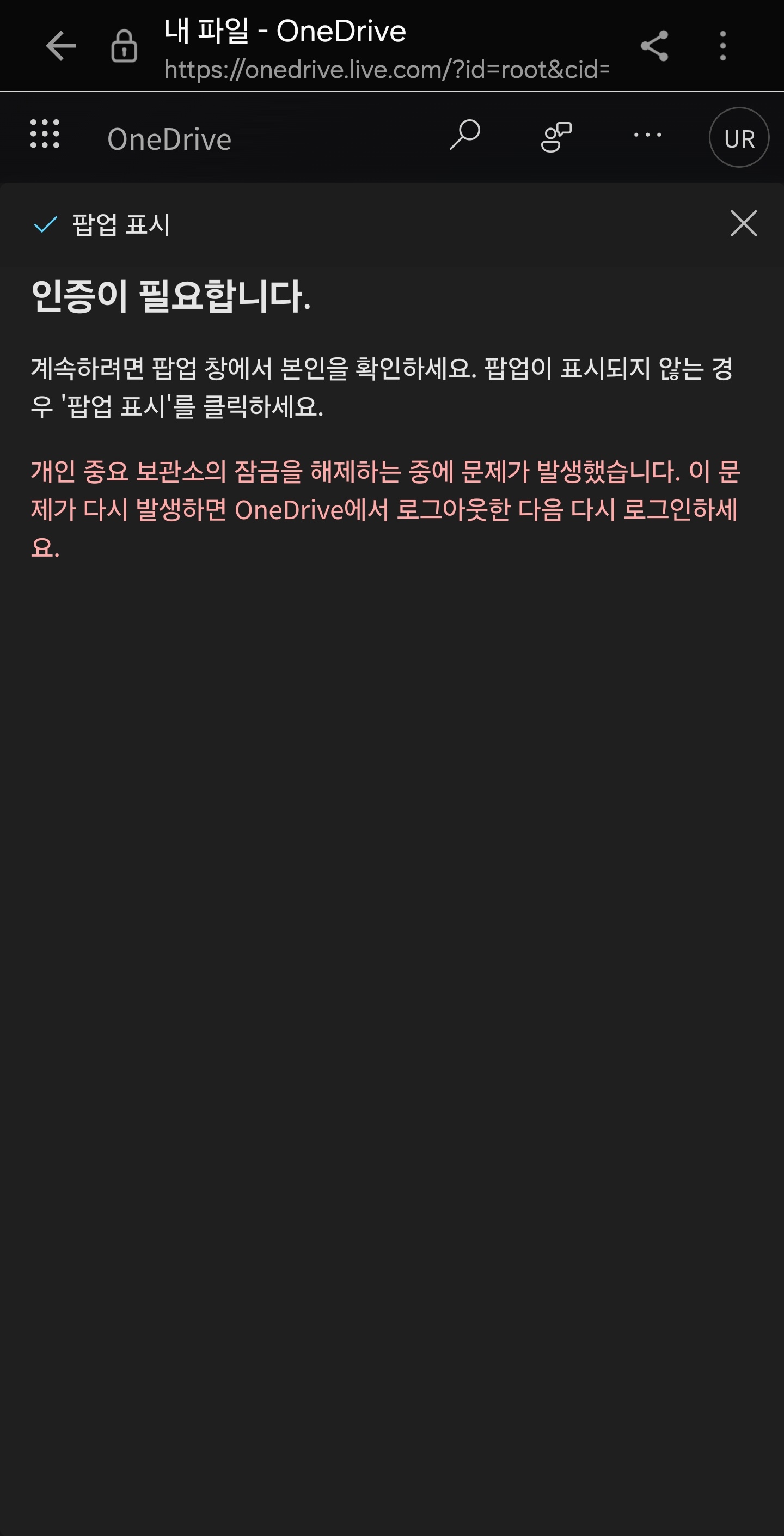Search files in OneDrive
784x1536 pixels.
[x=464, y=136]
